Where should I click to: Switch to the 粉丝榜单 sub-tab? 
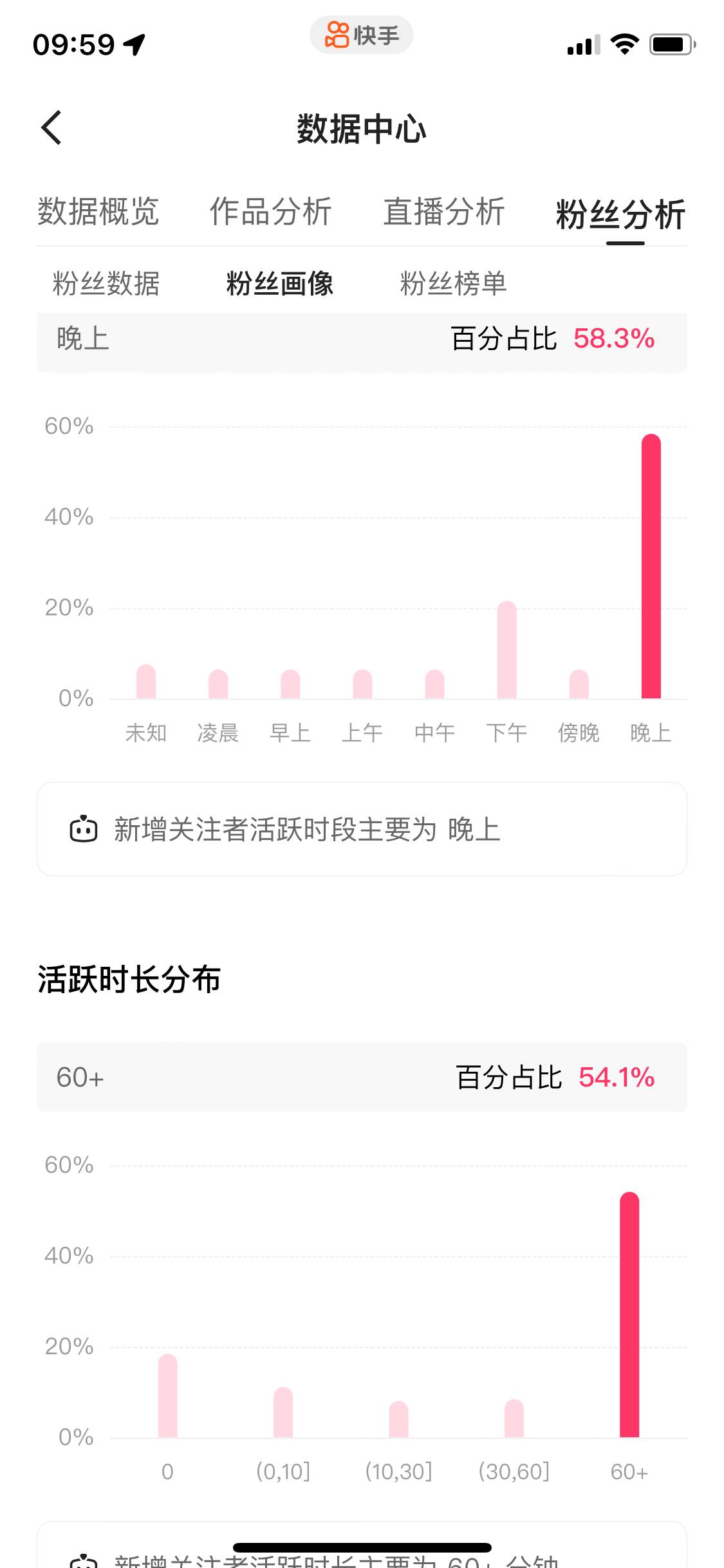click(454, 284)
